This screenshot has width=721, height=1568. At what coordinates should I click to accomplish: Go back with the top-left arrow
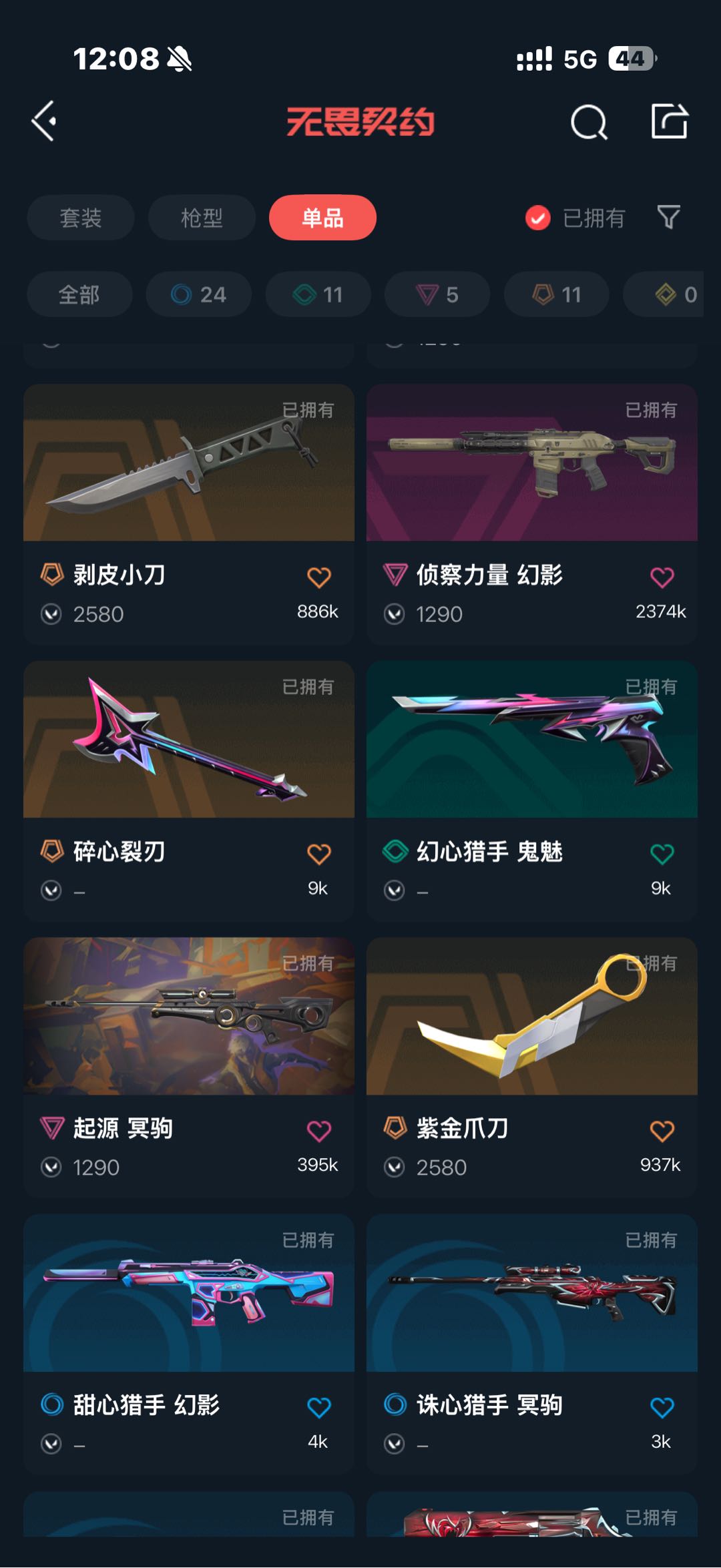44,121
